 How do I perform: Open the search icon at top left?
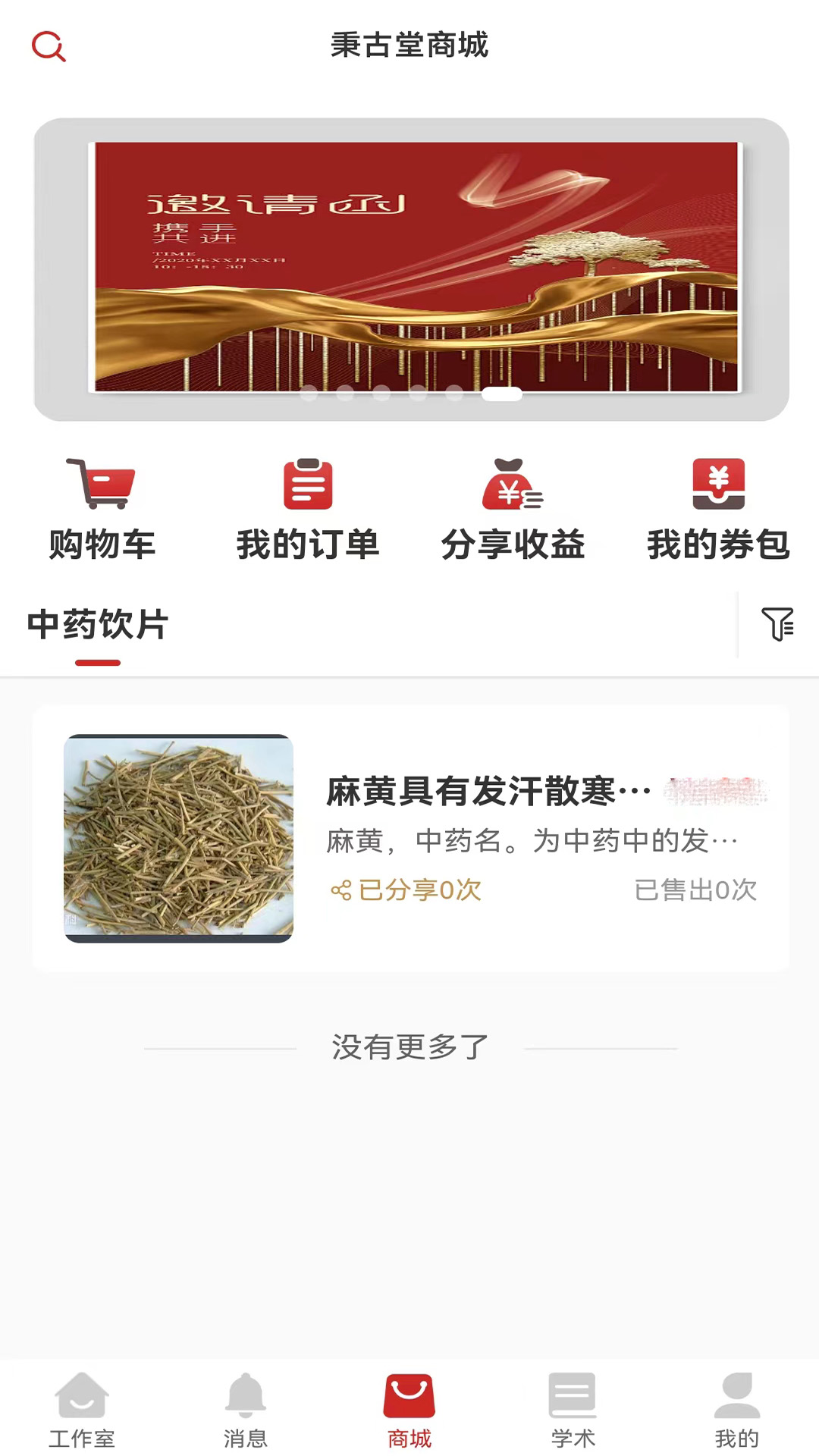pyautogui.click(x=49, y=46)
